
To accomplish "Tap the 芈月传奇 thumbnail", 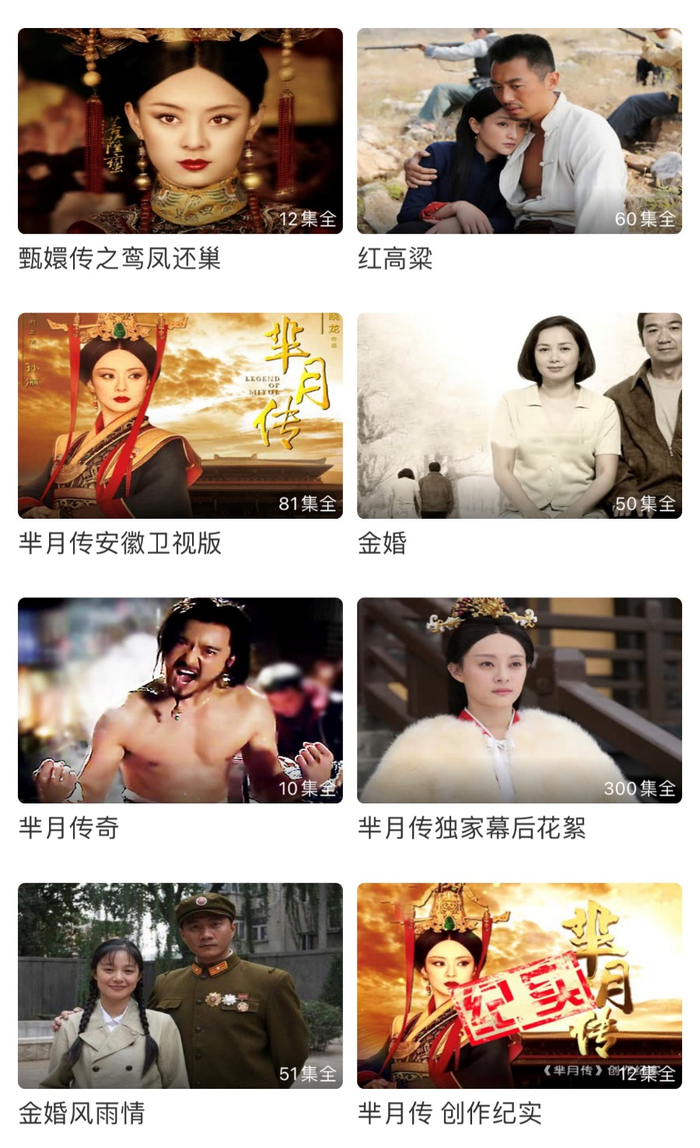I will 180,701.
